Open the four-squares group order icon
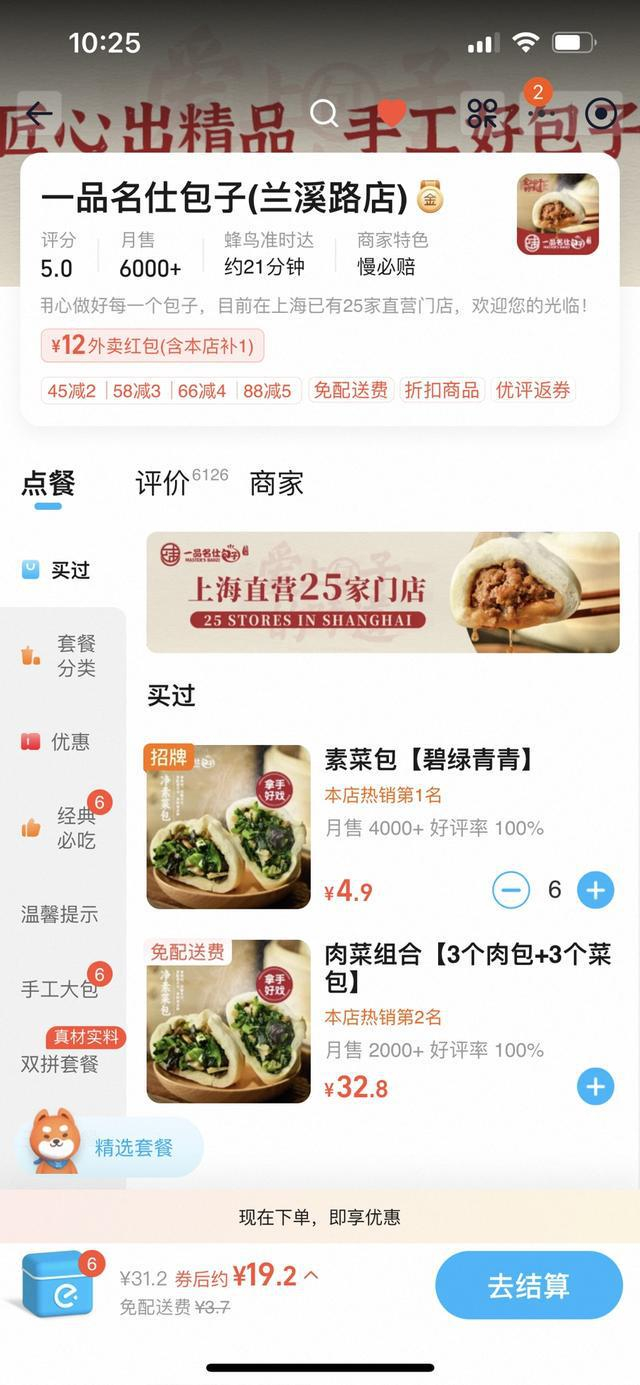This screenshot has height=1385, width=640. 482,114
